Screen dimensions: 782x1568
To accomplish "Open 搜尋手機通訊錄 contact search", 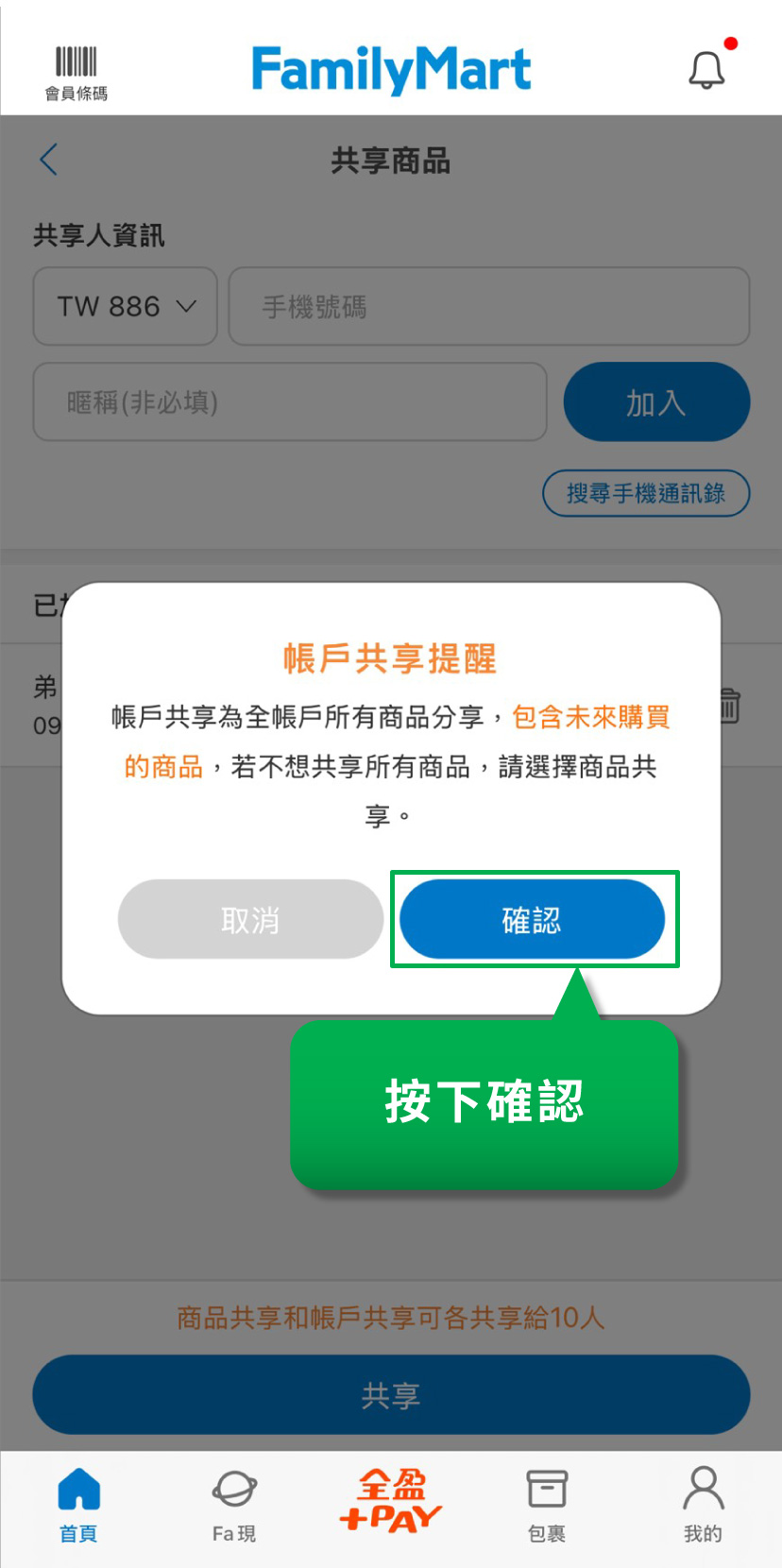I will pyautogui.click(x=646, y=493).
